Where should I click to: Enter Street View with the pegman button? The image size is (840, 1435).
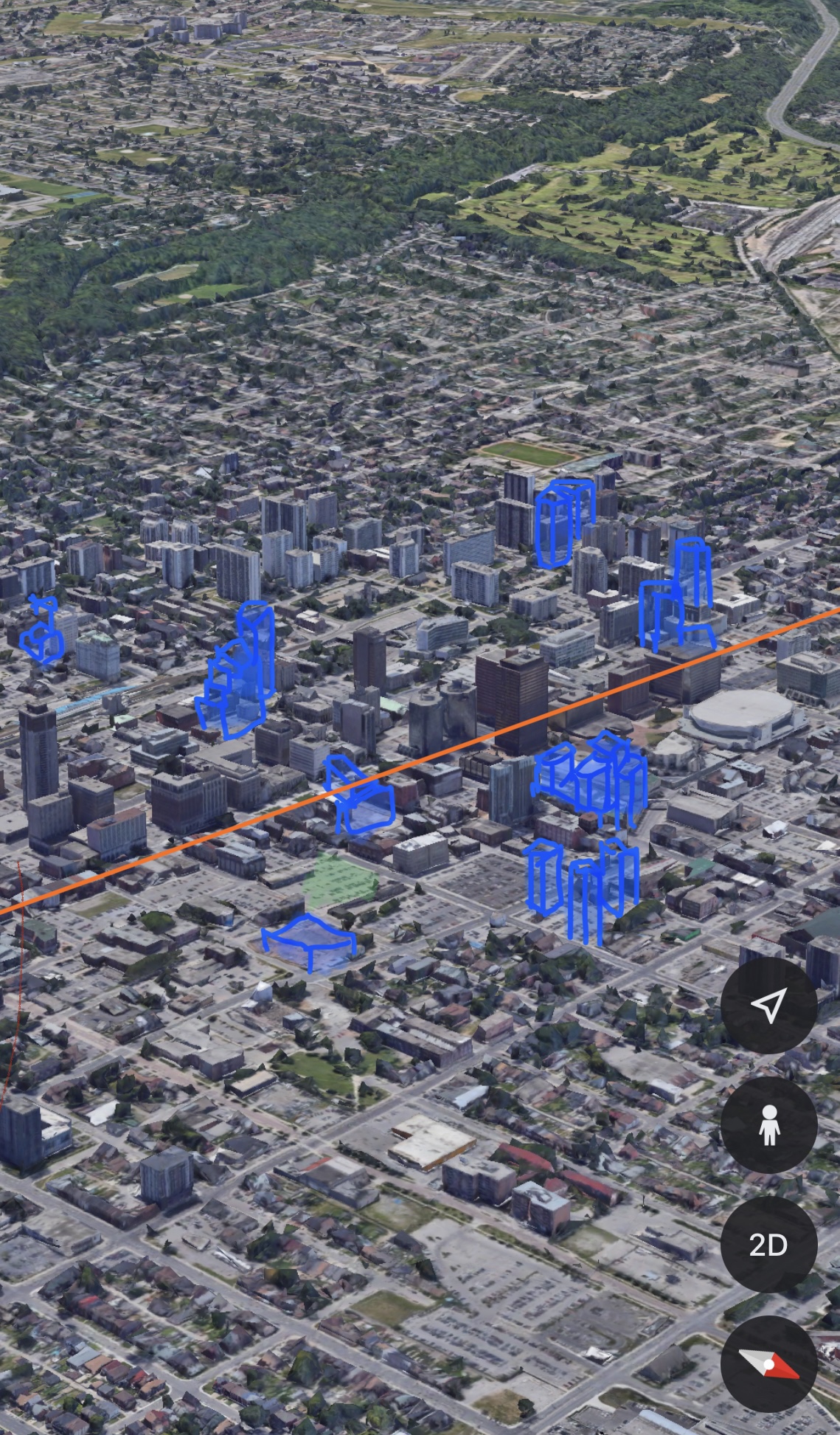pyautogui.click(x=768, y=1124)
